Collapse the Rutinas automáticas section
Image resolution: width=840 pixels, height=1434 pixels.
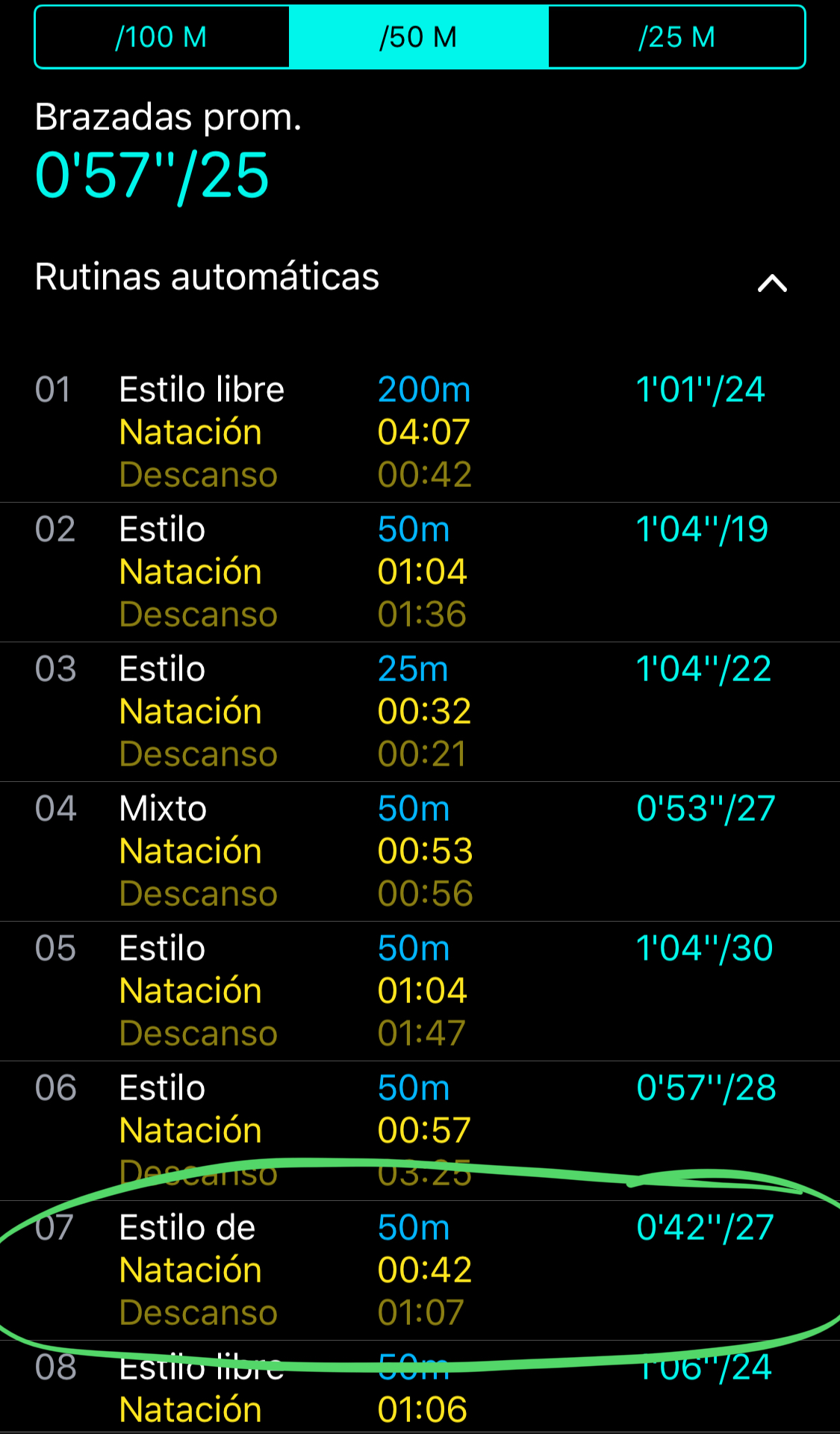(772, 283)
